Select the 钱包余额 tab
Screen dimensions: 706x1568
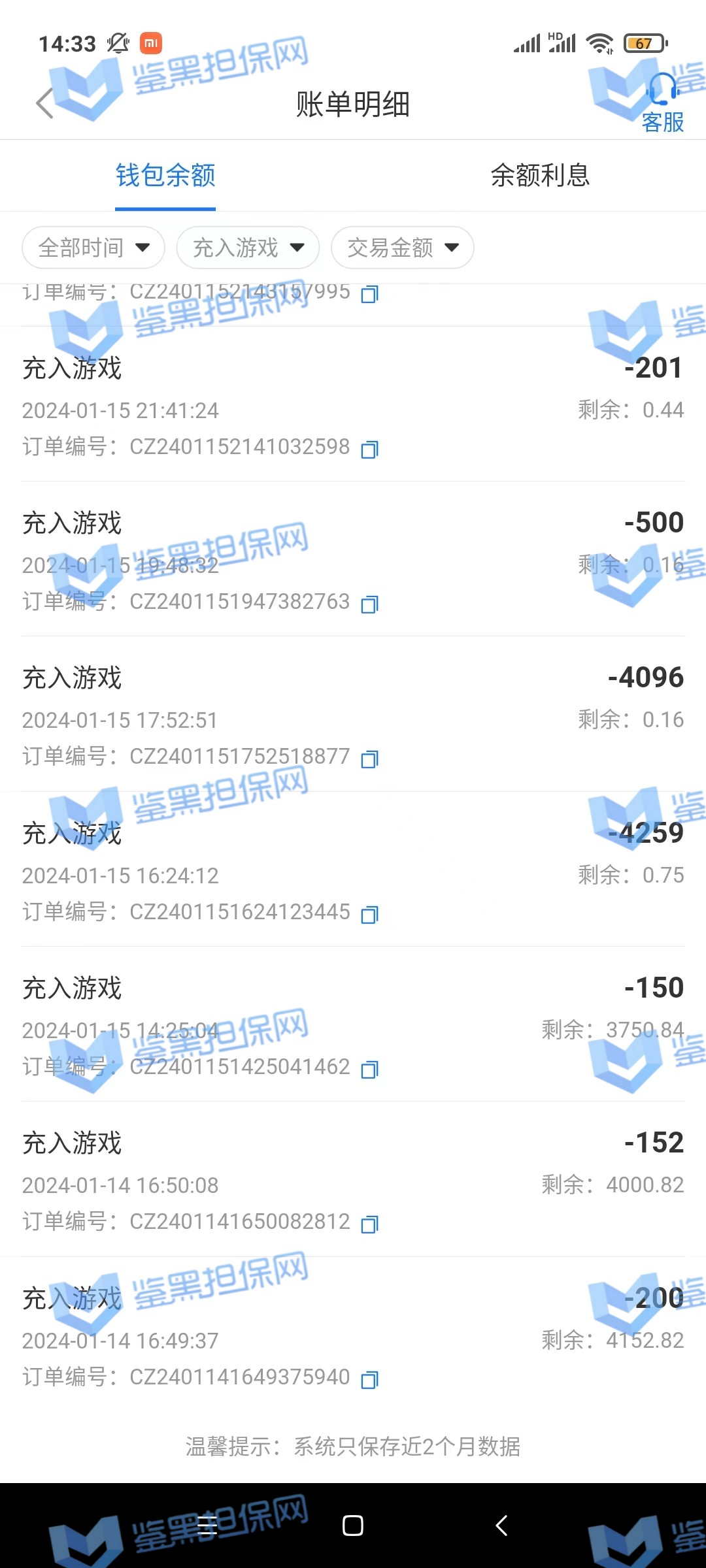[x=165, y=175]
